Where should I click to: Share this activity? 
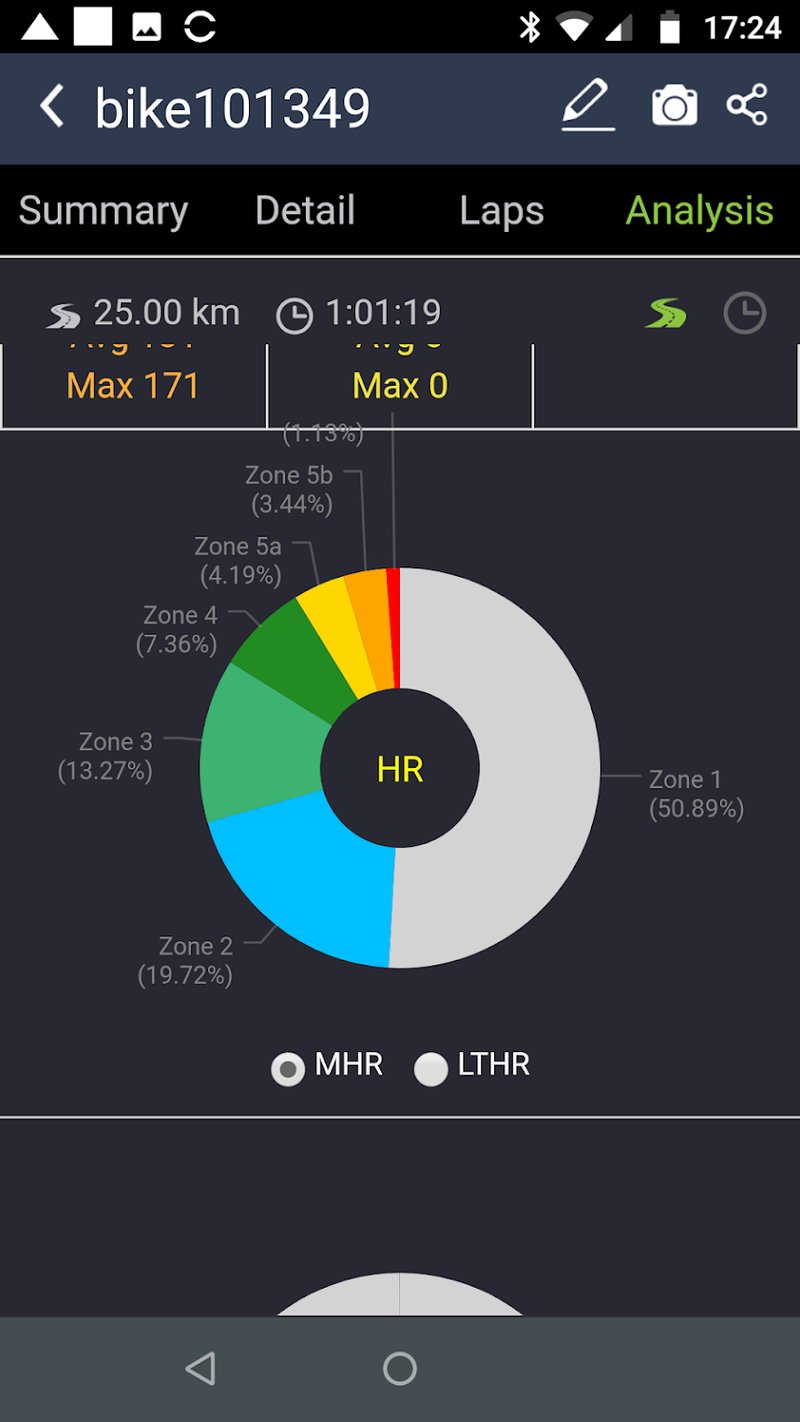pos(747,106)
